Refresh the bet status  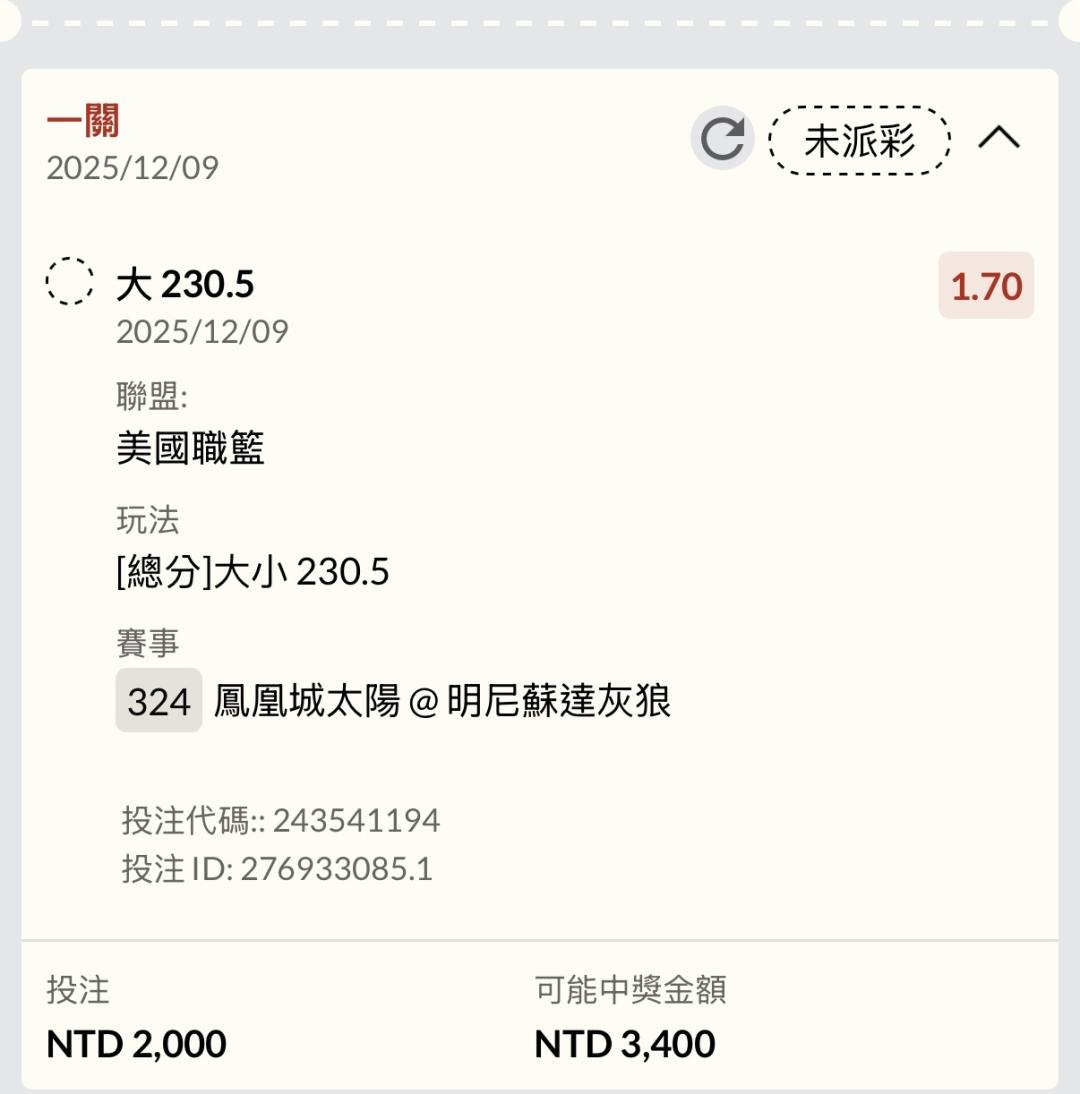tap(722, 139)
